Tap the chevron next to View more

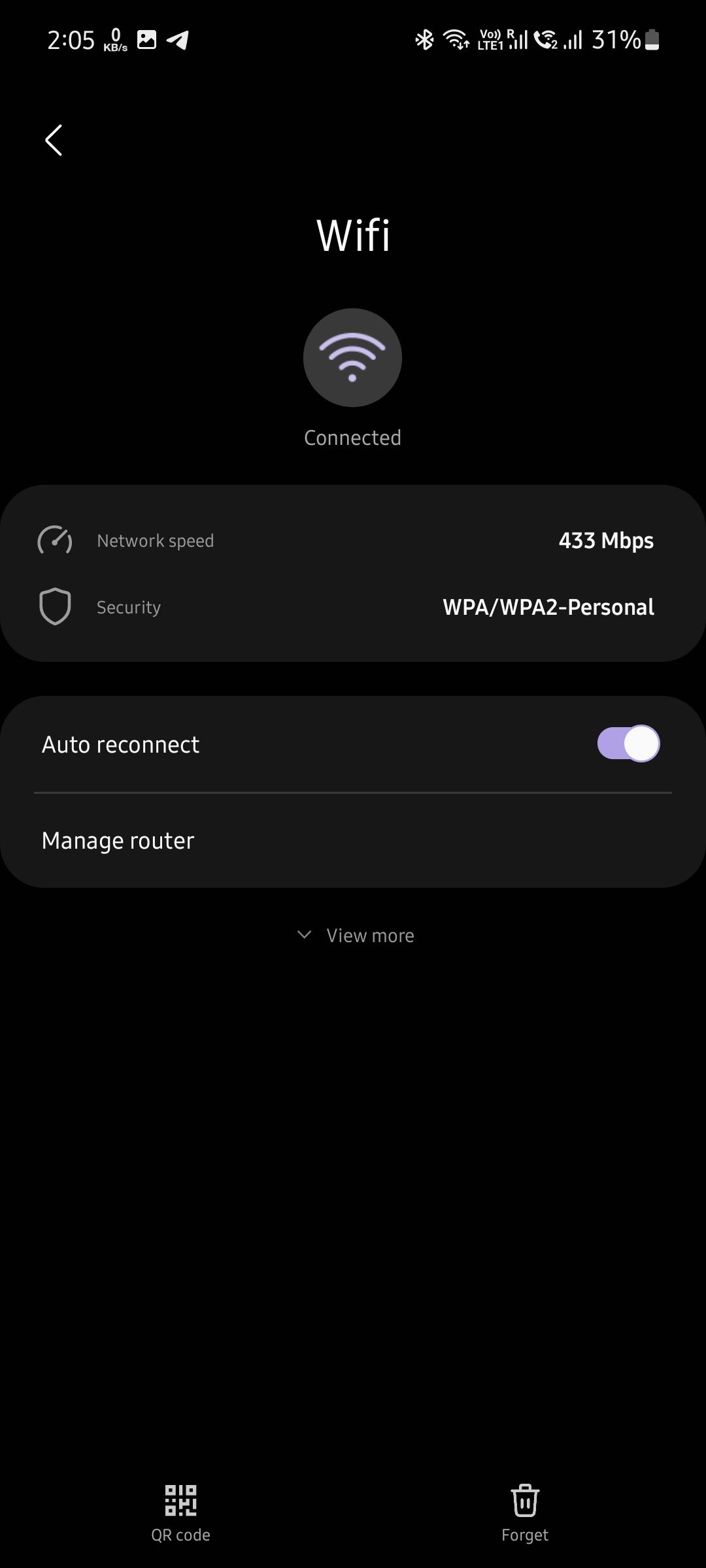pyautogui.click(x=304, y=935)
